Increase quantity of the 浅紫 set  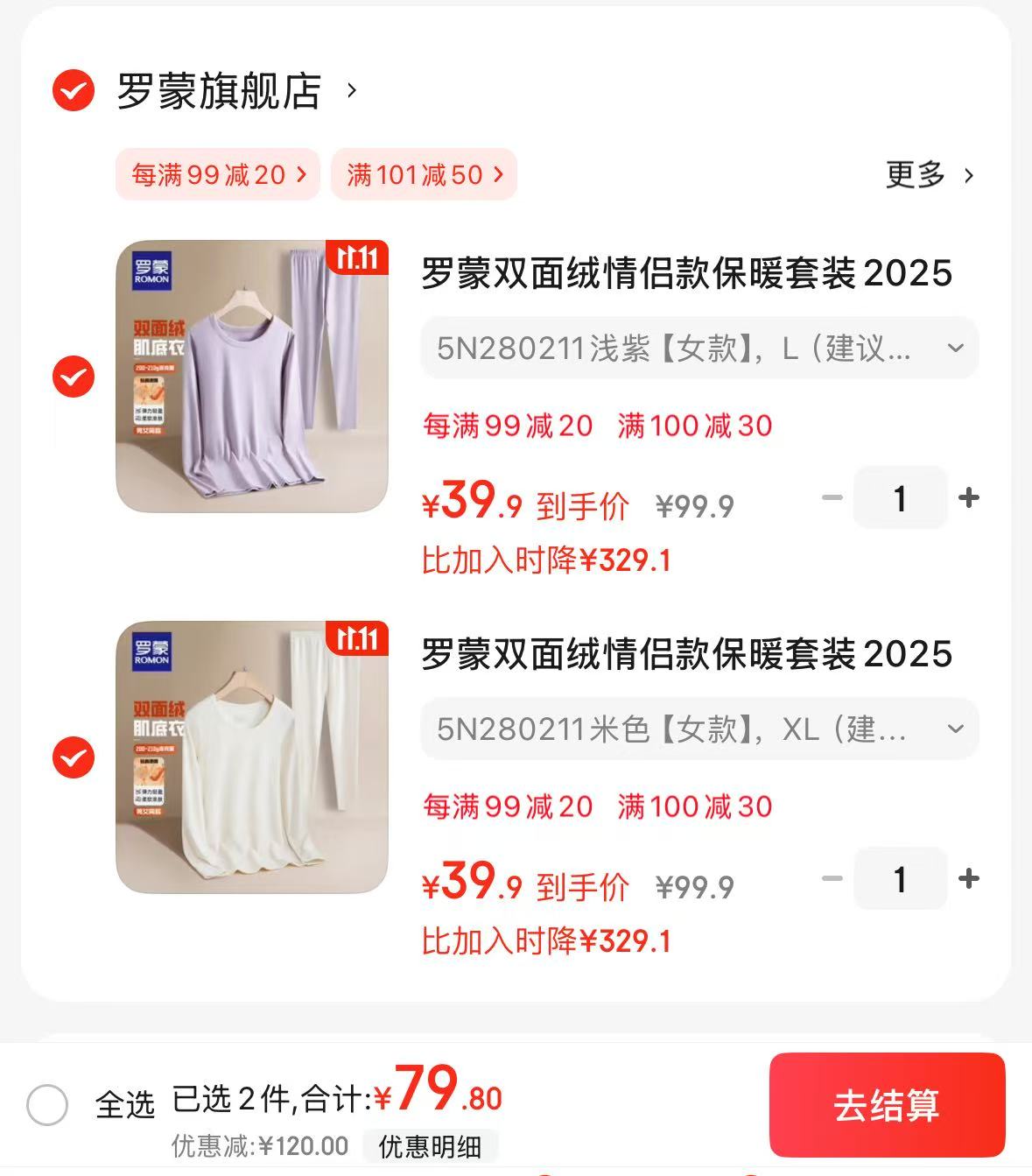pyautogui.click(x=969, y=498)
